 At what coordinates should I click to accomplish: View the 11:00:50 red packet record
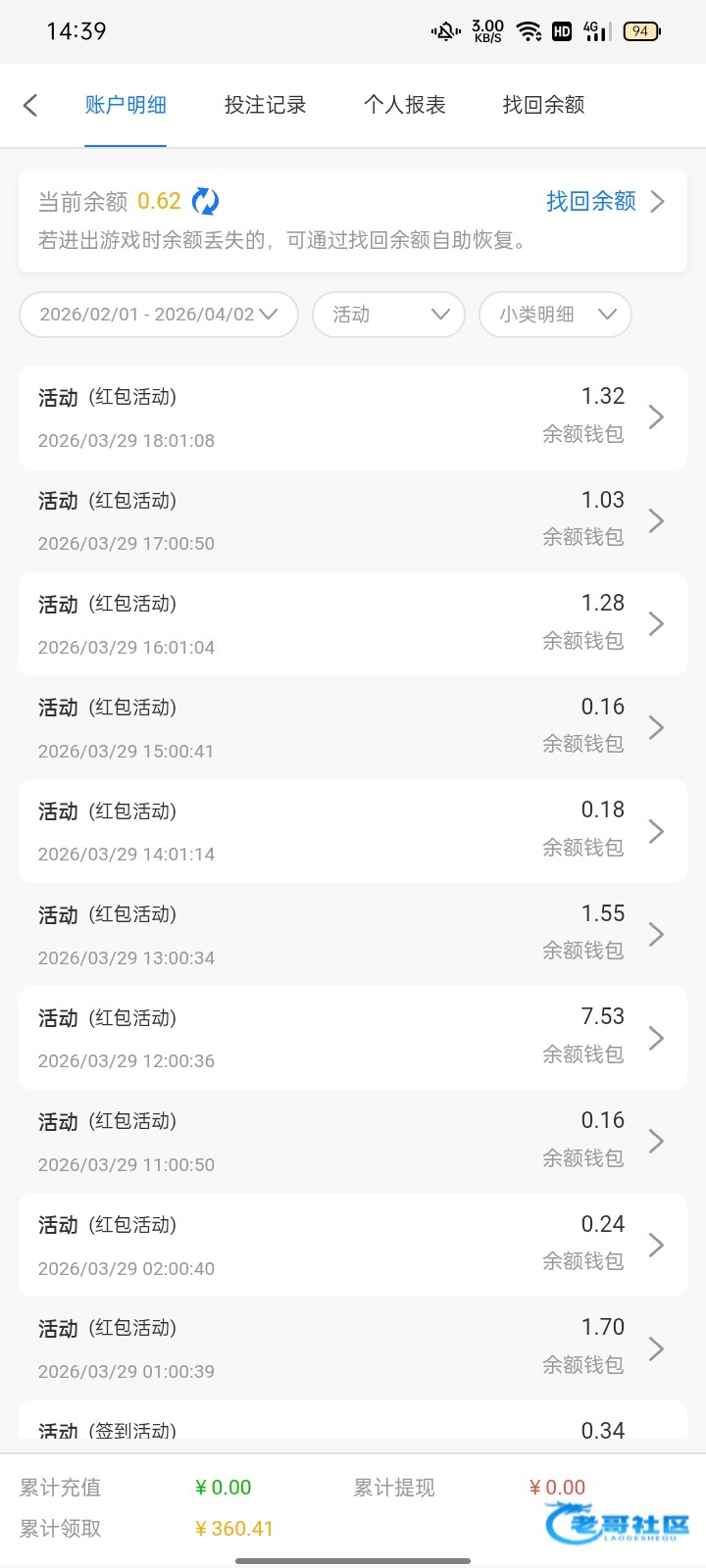click(x=352, y=1142)
